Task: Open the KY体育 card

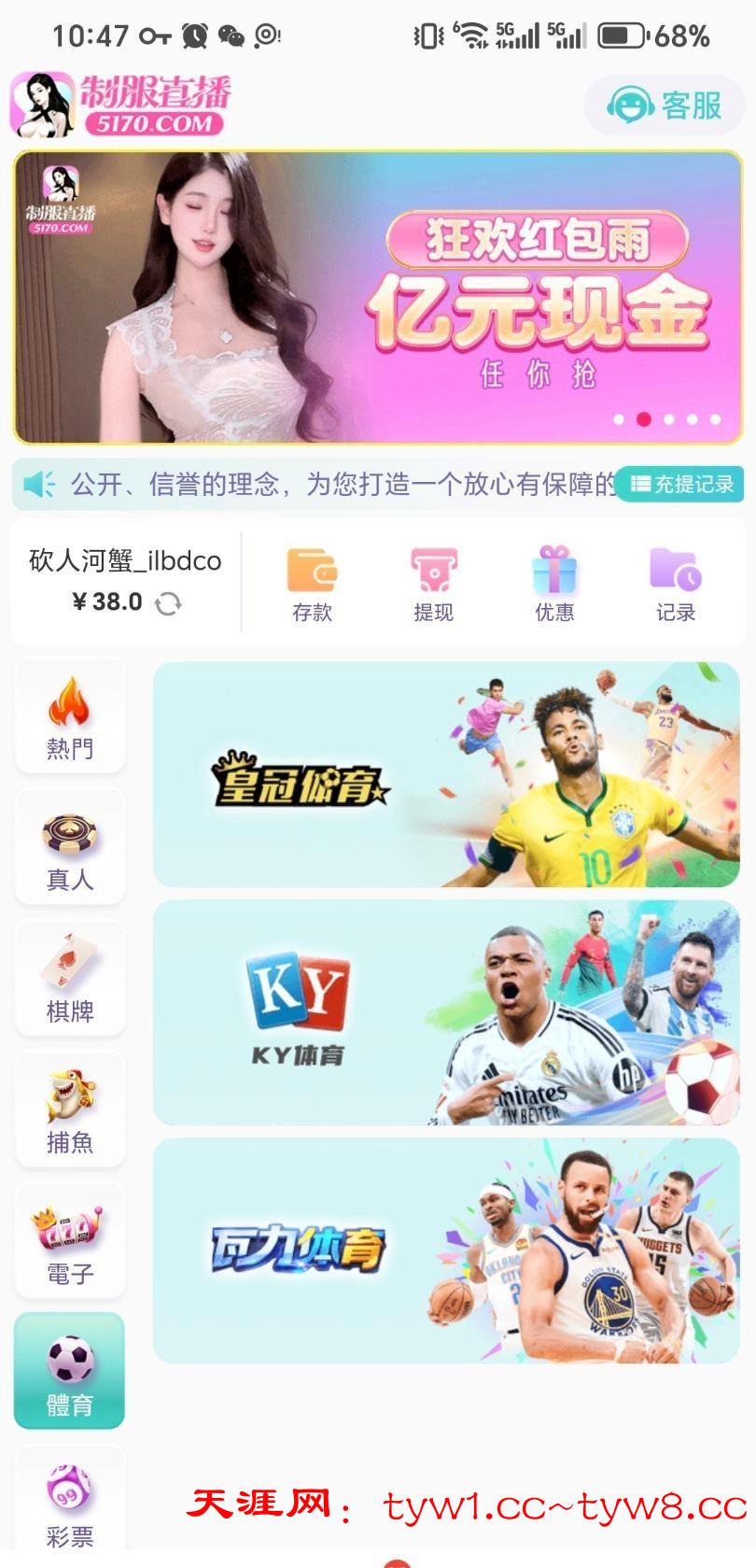Action: (446, 1013)
